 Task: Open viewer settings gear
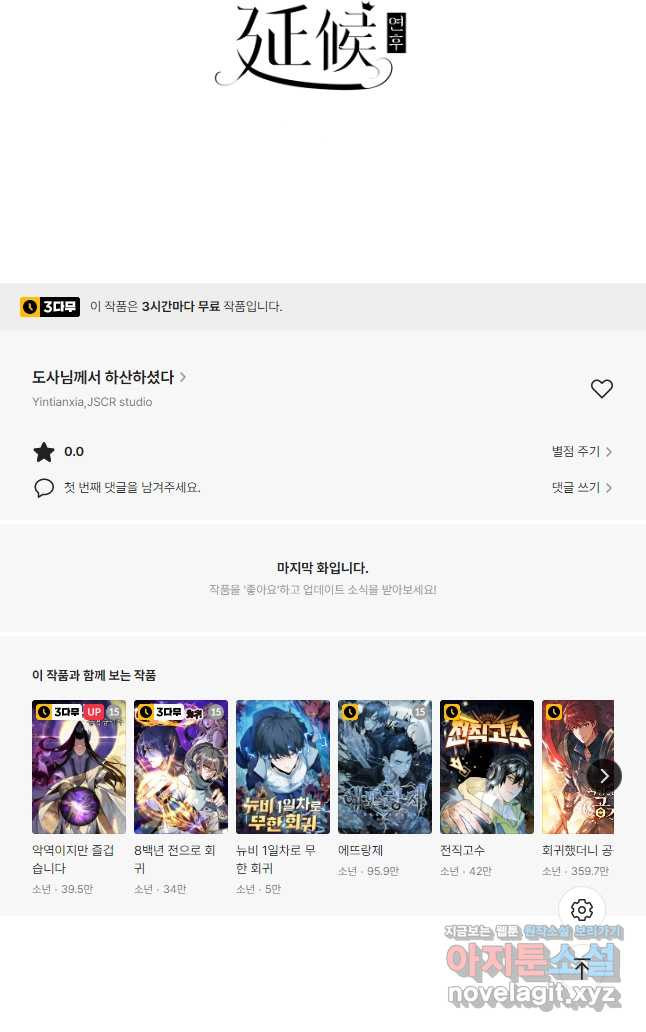point(582,910)
